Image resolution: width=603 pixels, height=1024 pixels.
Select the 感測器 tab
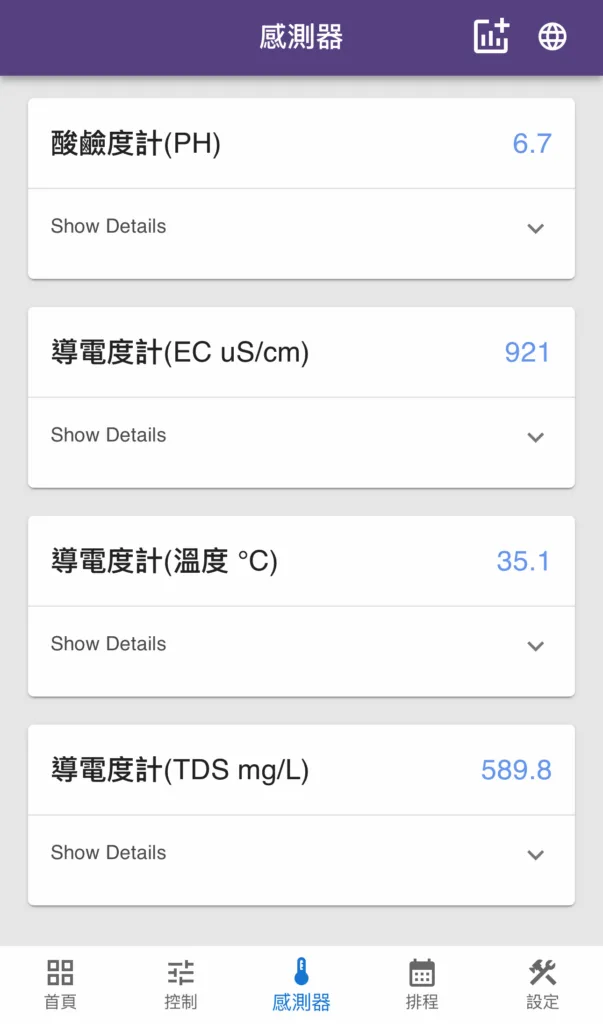pyautogui.click(x=301, y=985)
